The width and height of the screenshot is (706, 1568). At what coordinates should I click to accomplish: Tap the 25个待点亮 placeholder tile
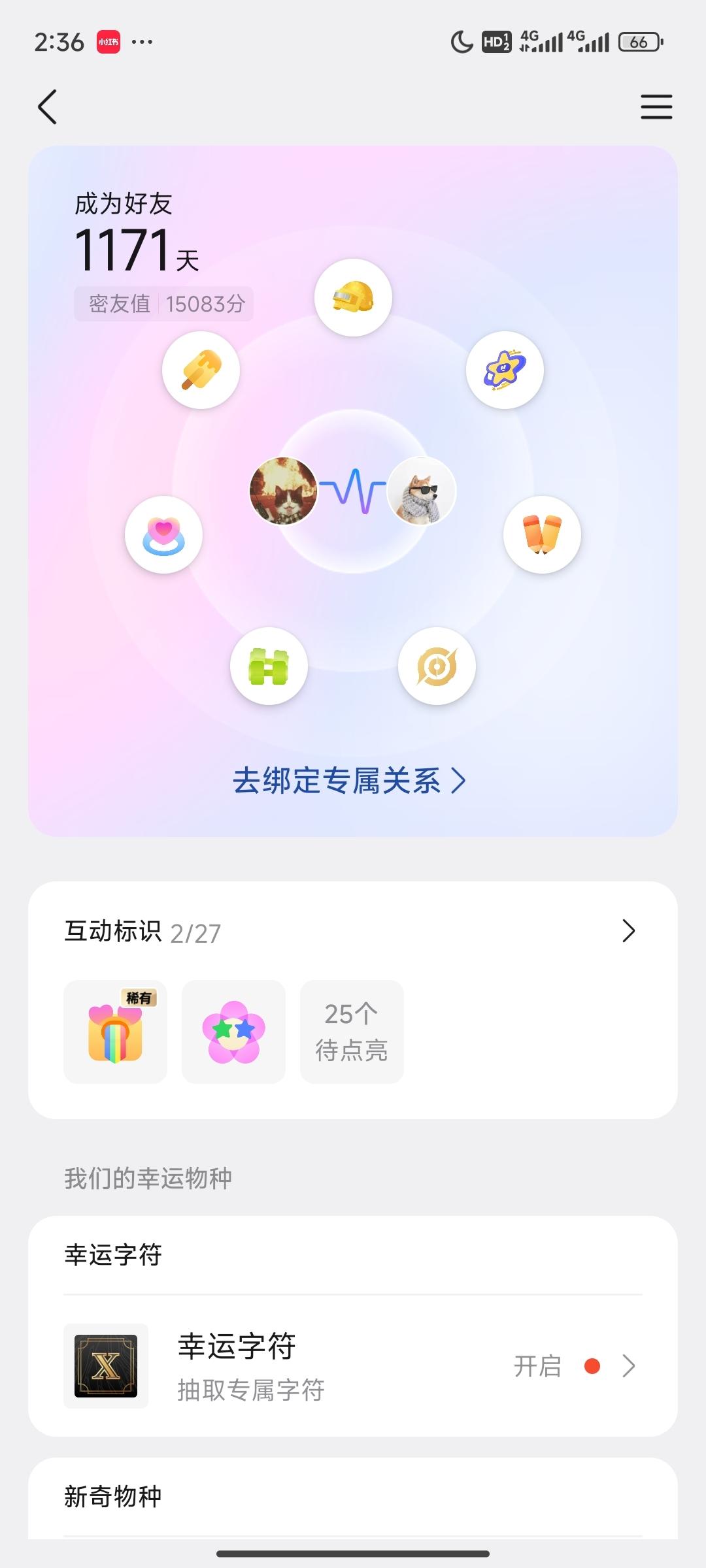352,1033
